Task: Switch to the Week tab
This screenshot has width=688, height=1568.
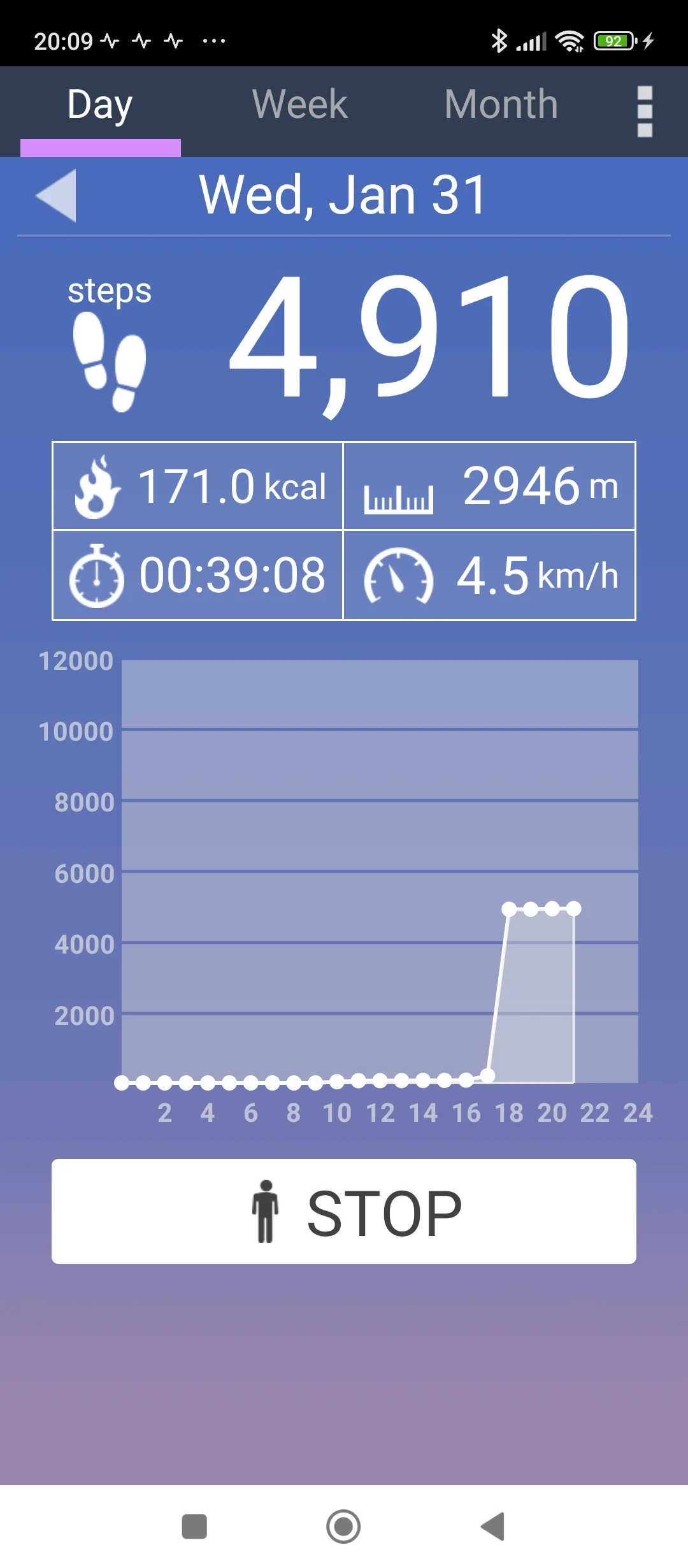Action: coord(299,105)
